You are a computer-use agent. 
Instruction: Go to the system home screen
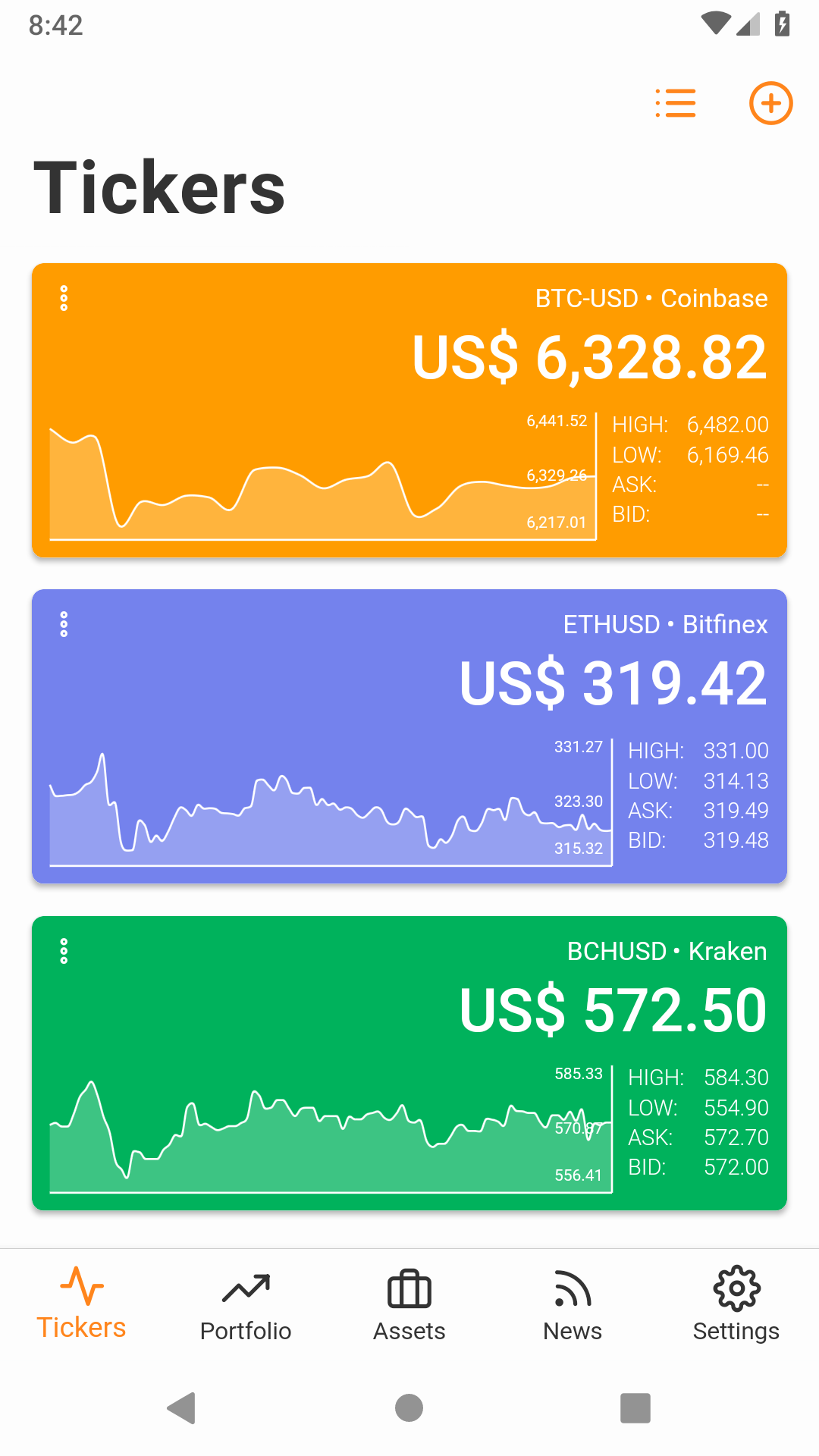(409, 1408)
